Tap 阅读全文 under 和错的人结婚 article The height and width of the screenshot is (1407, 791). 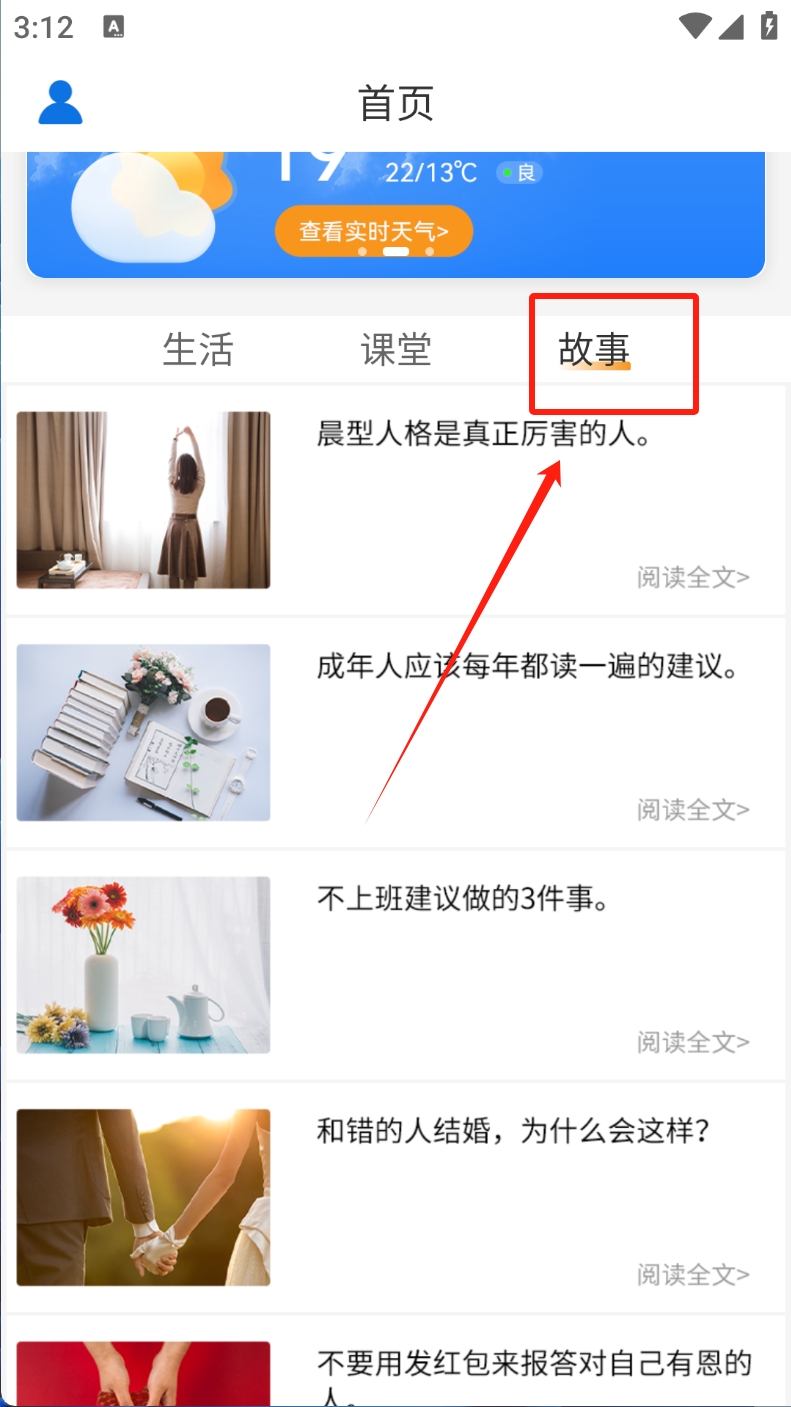tap(693, 1274)
